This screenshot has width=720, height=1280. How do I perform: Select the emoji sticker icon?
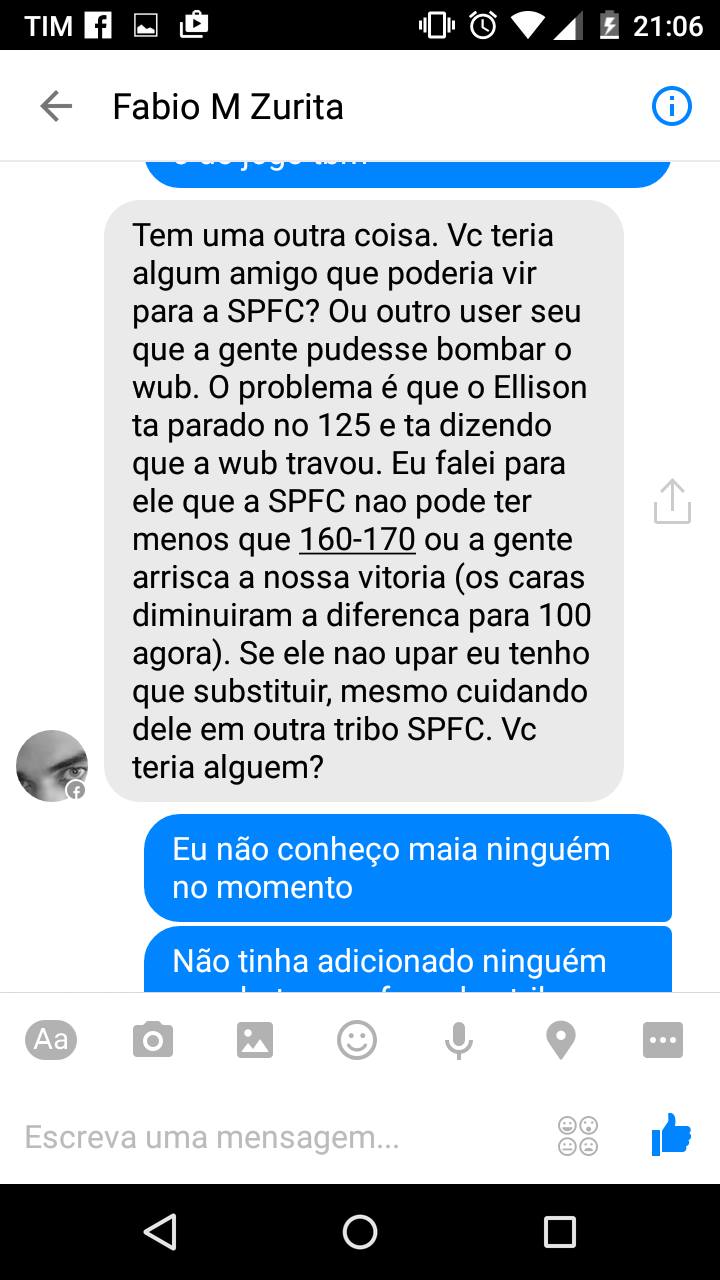(x=356, y=1039)
